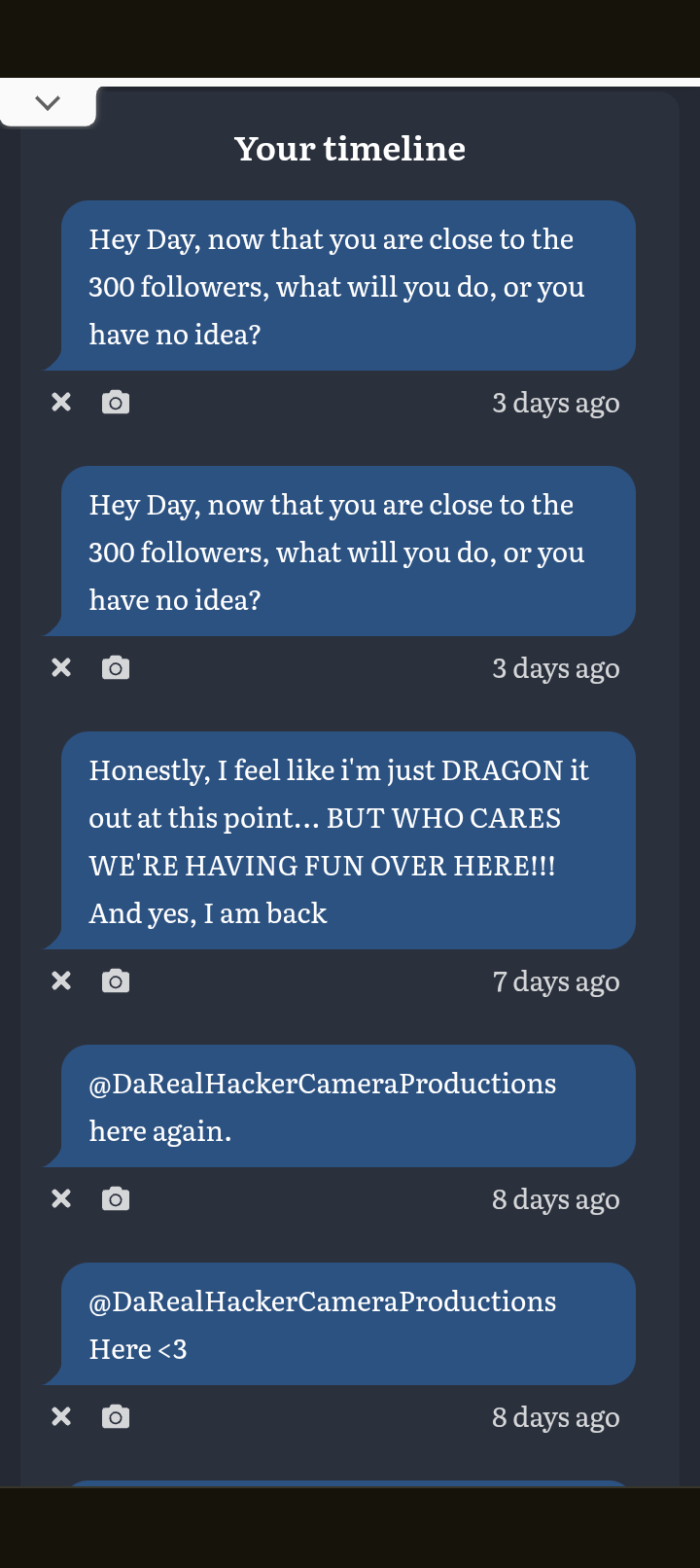Tap camera icon under 'DRAGON it out' message
Viewport: 700px width, 1568px height.
coord(116,980)
